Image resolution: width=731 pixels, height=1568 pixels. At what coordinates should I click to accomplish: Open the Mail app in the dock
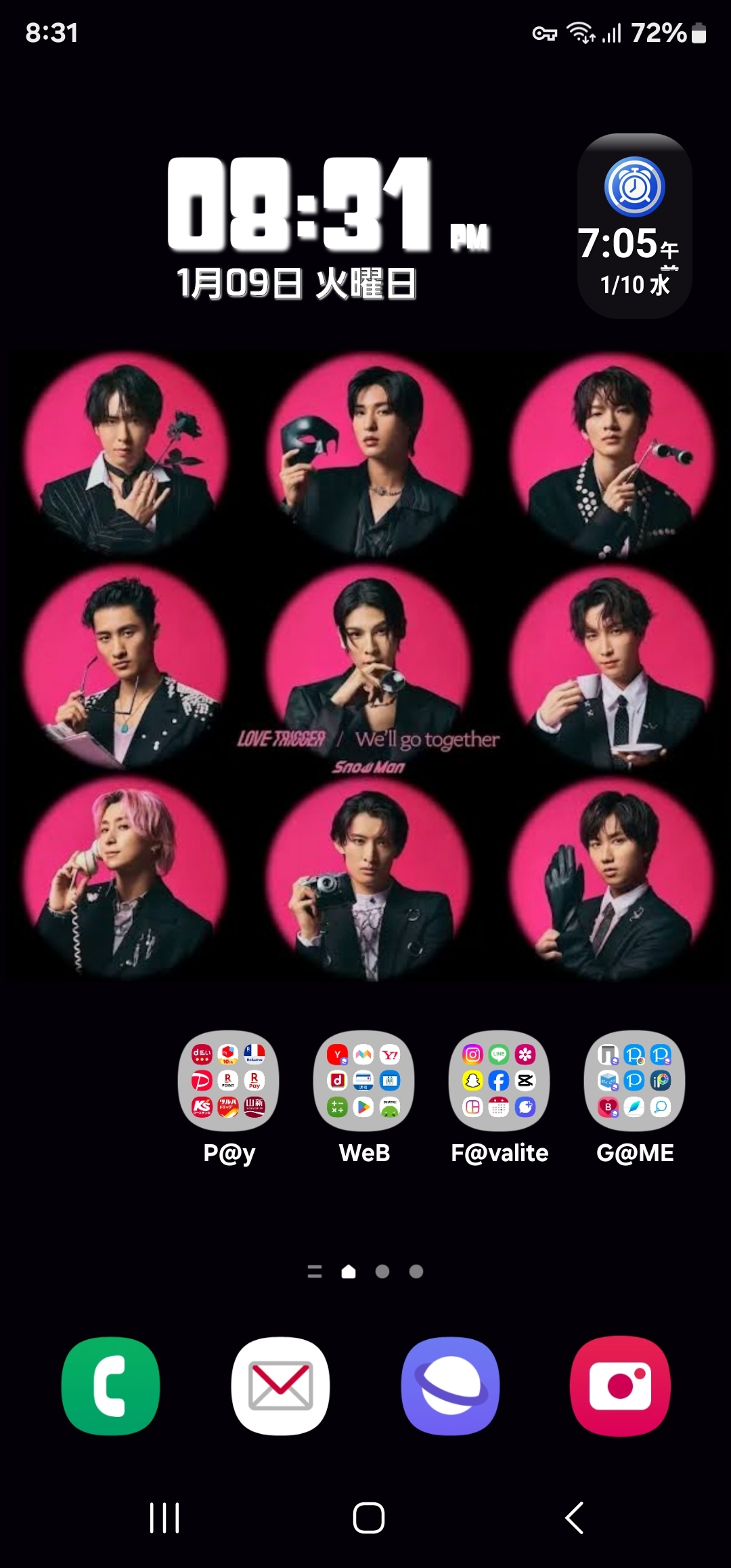[280, 1386]
